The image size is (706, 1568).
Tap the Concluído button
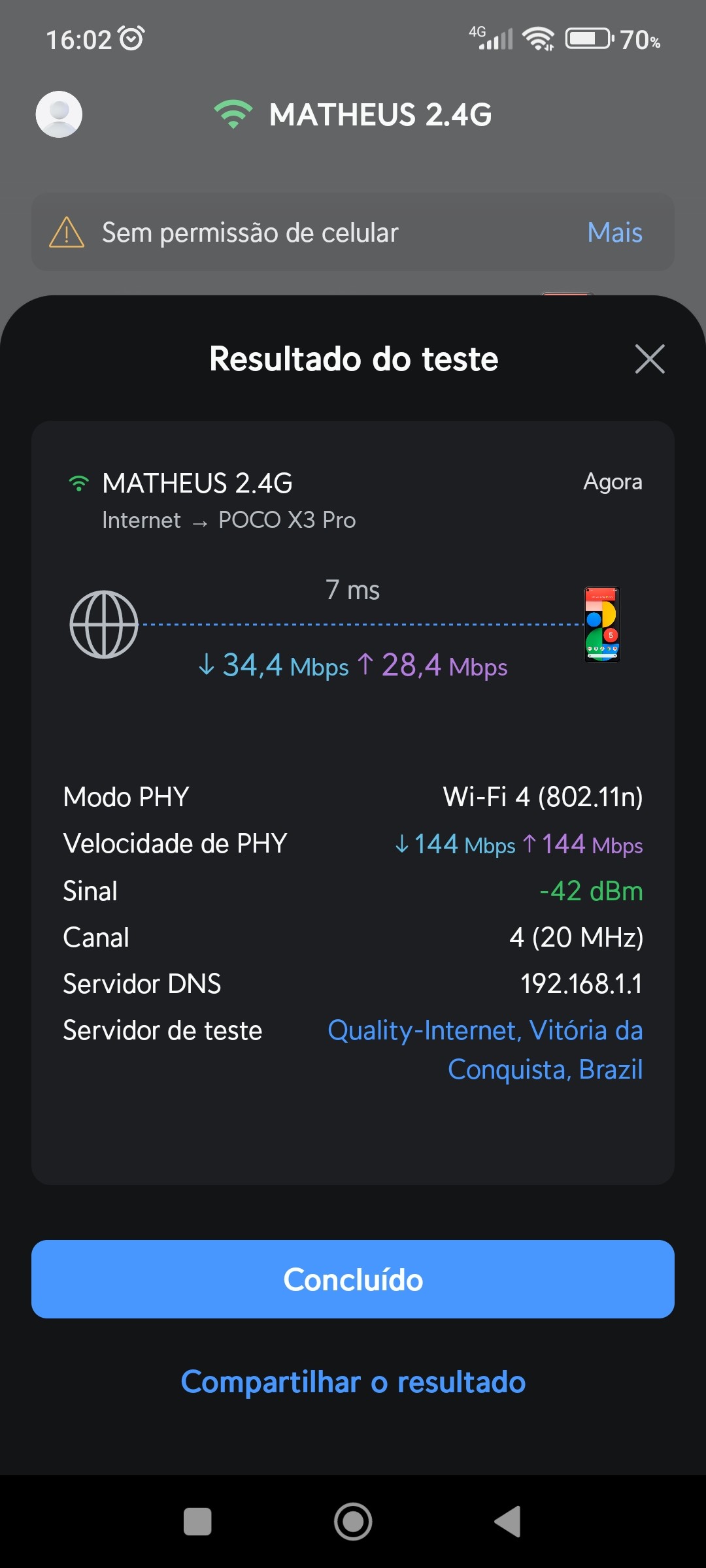click(353, 1279)
